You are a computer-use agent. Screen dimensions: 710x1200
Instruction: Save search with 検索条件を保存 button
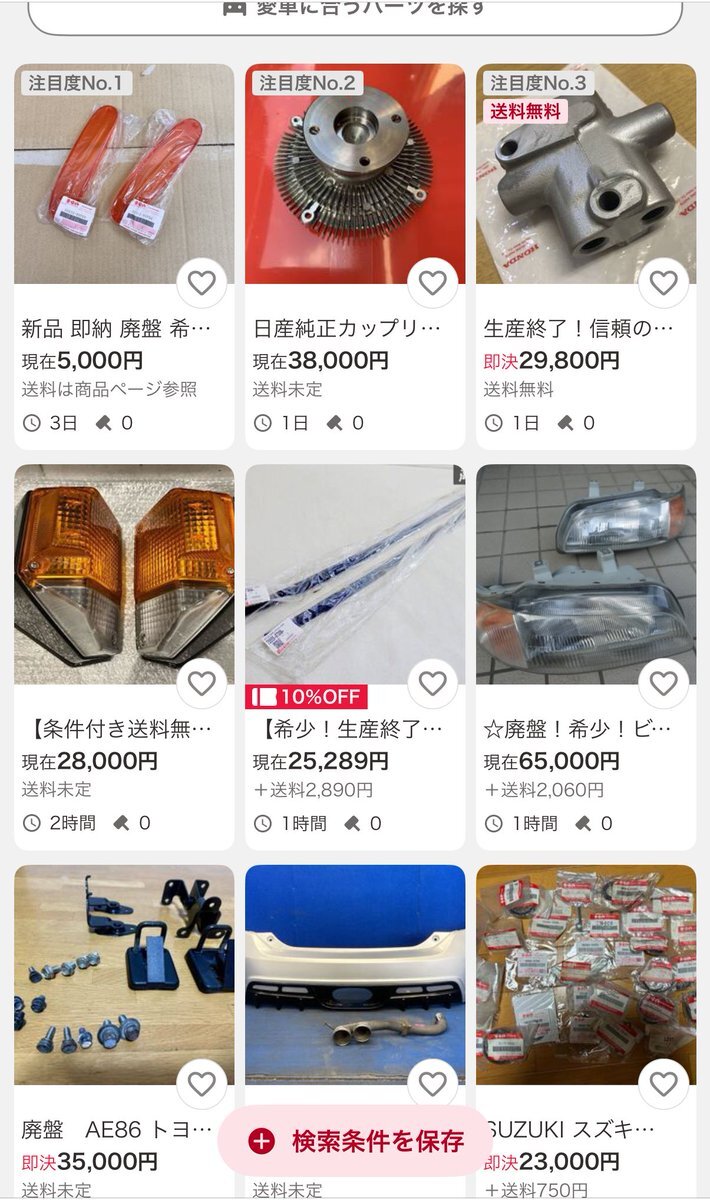pos(355,1140)
